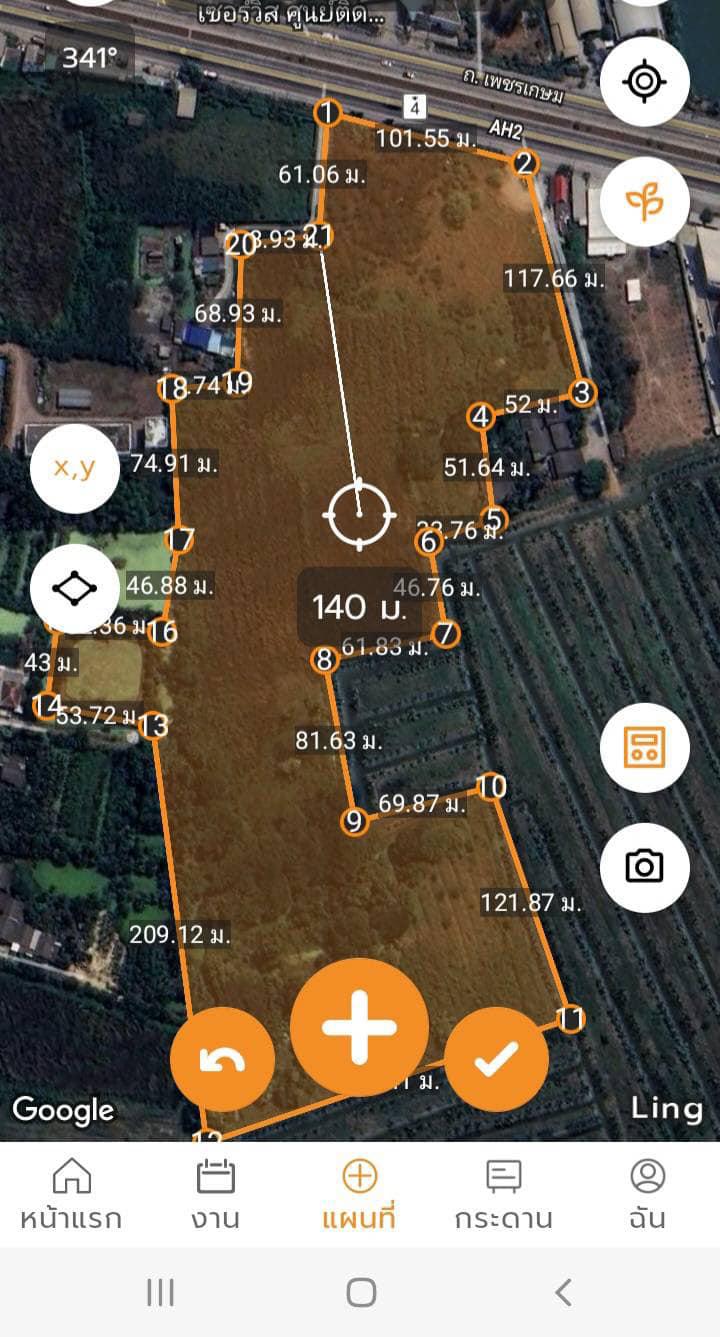Open the orange calculator-style icon button

click(645, 747)
